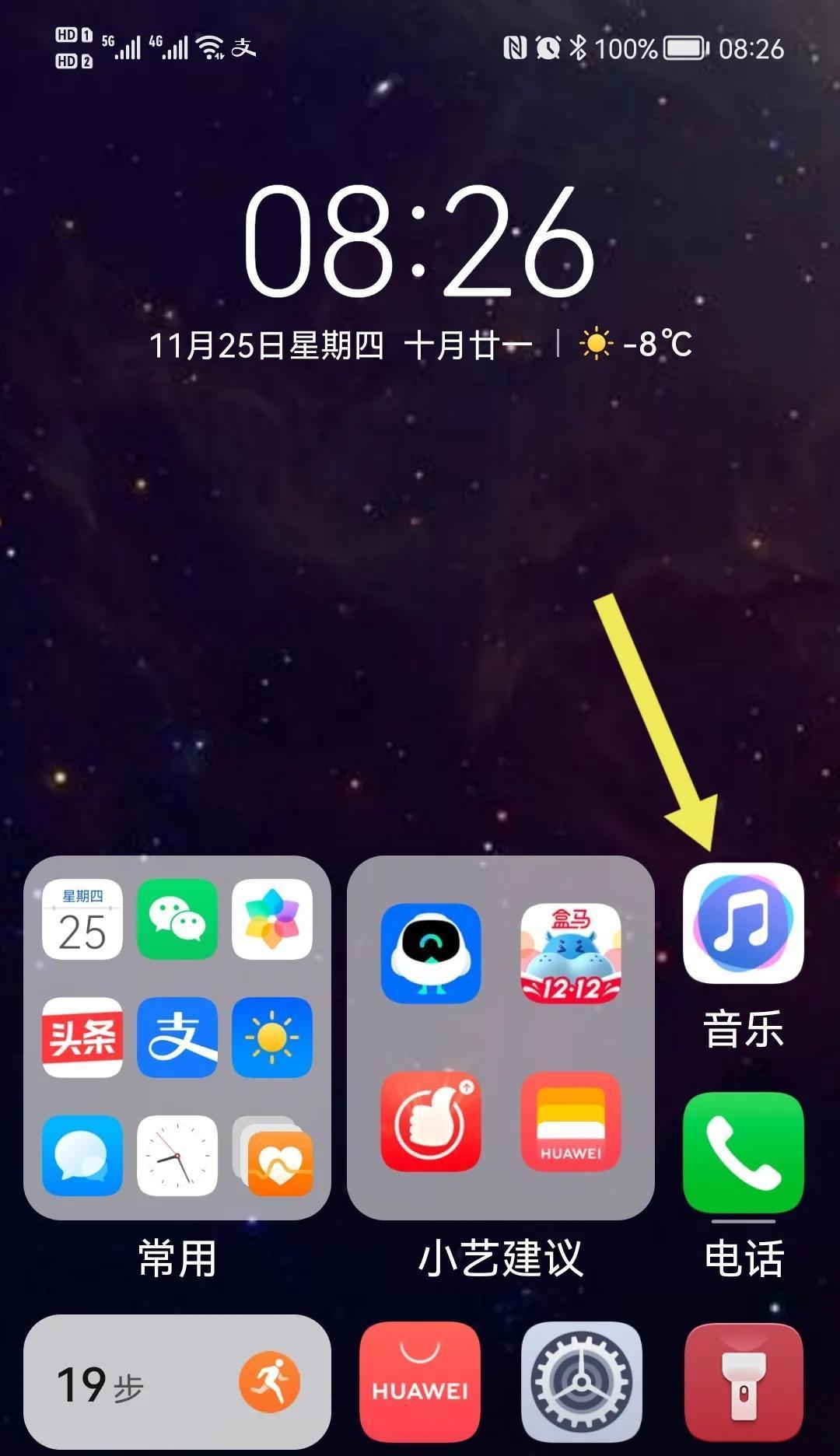
Task: Open the blue robot assistant app
Action: pos(431,954)
